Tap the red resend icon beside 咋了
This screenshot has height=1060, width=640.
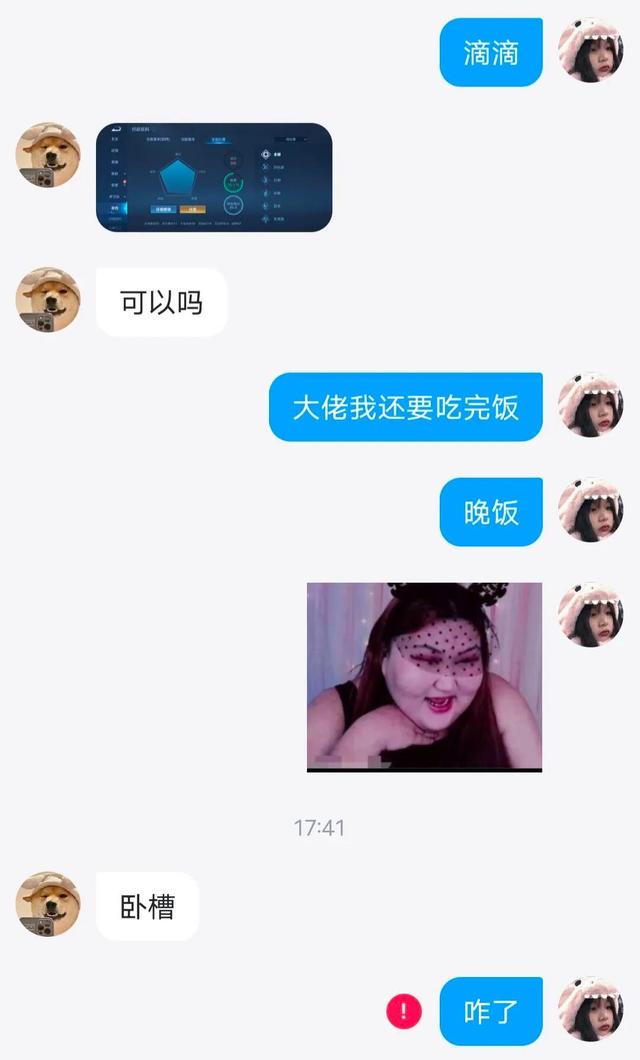click(404, 1012)
